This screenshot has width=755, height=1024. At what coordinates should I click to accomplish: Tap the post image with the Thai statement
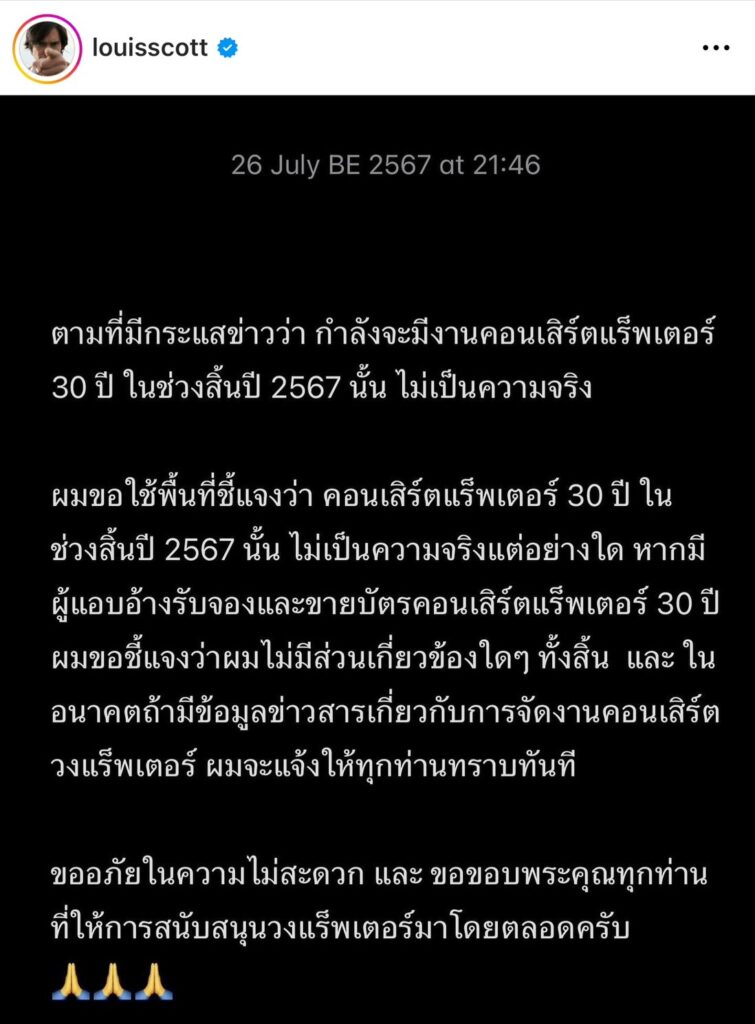click(377, 560)
